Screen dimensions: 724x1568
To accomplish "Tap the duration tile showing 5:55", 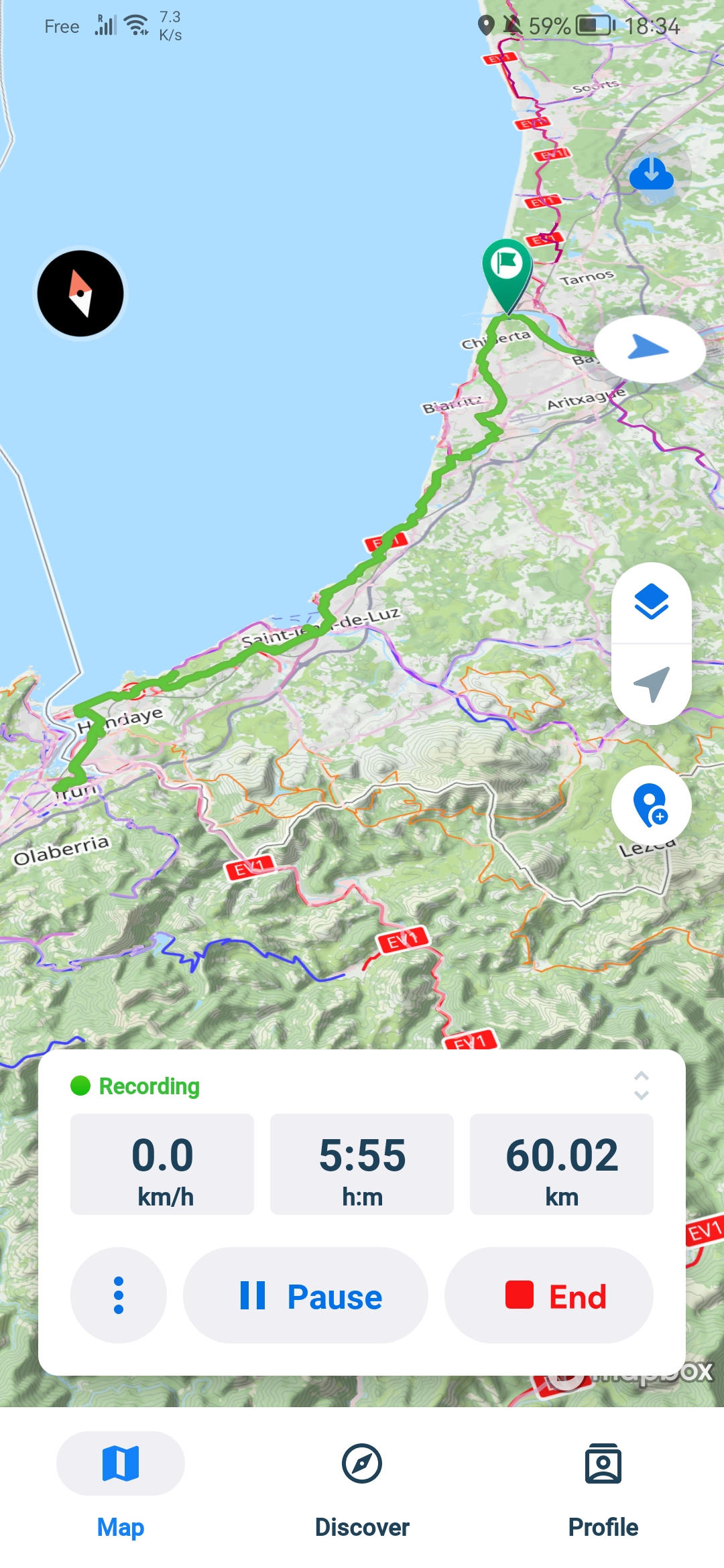I will point(362,1164).
